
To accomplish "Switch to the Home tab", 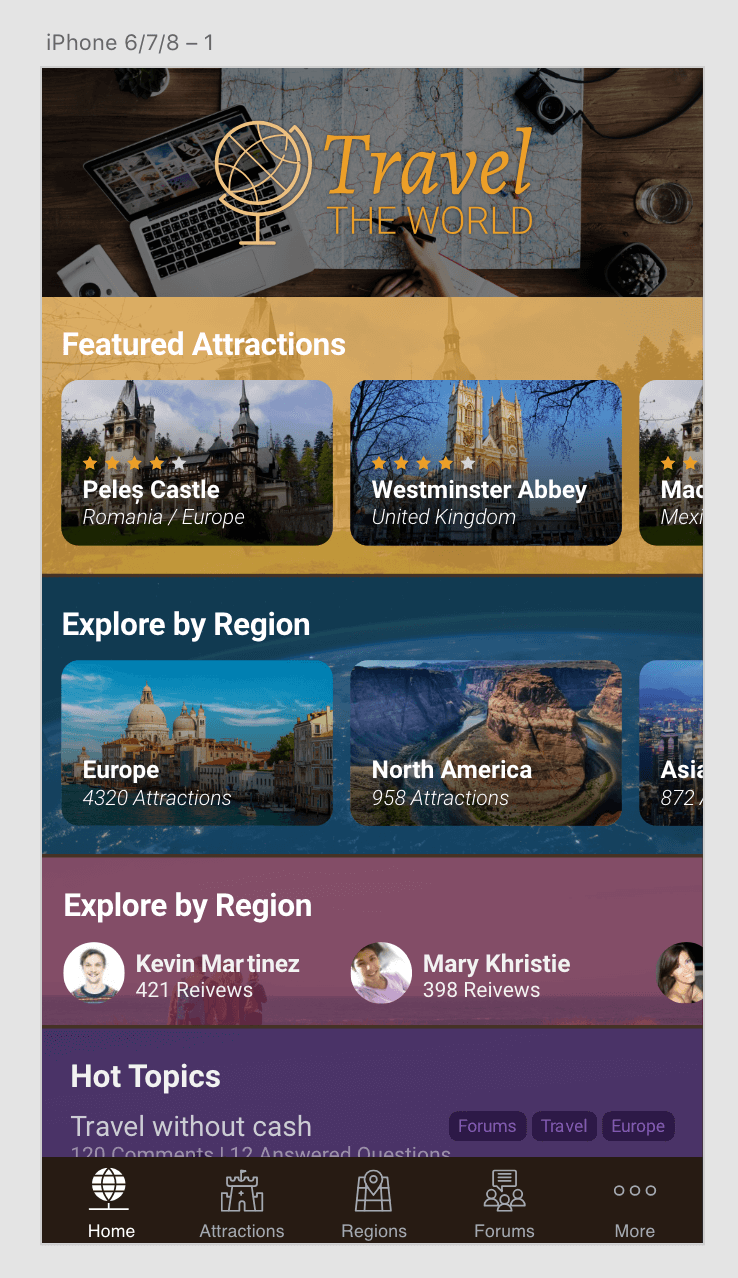I will point(111,1203).
